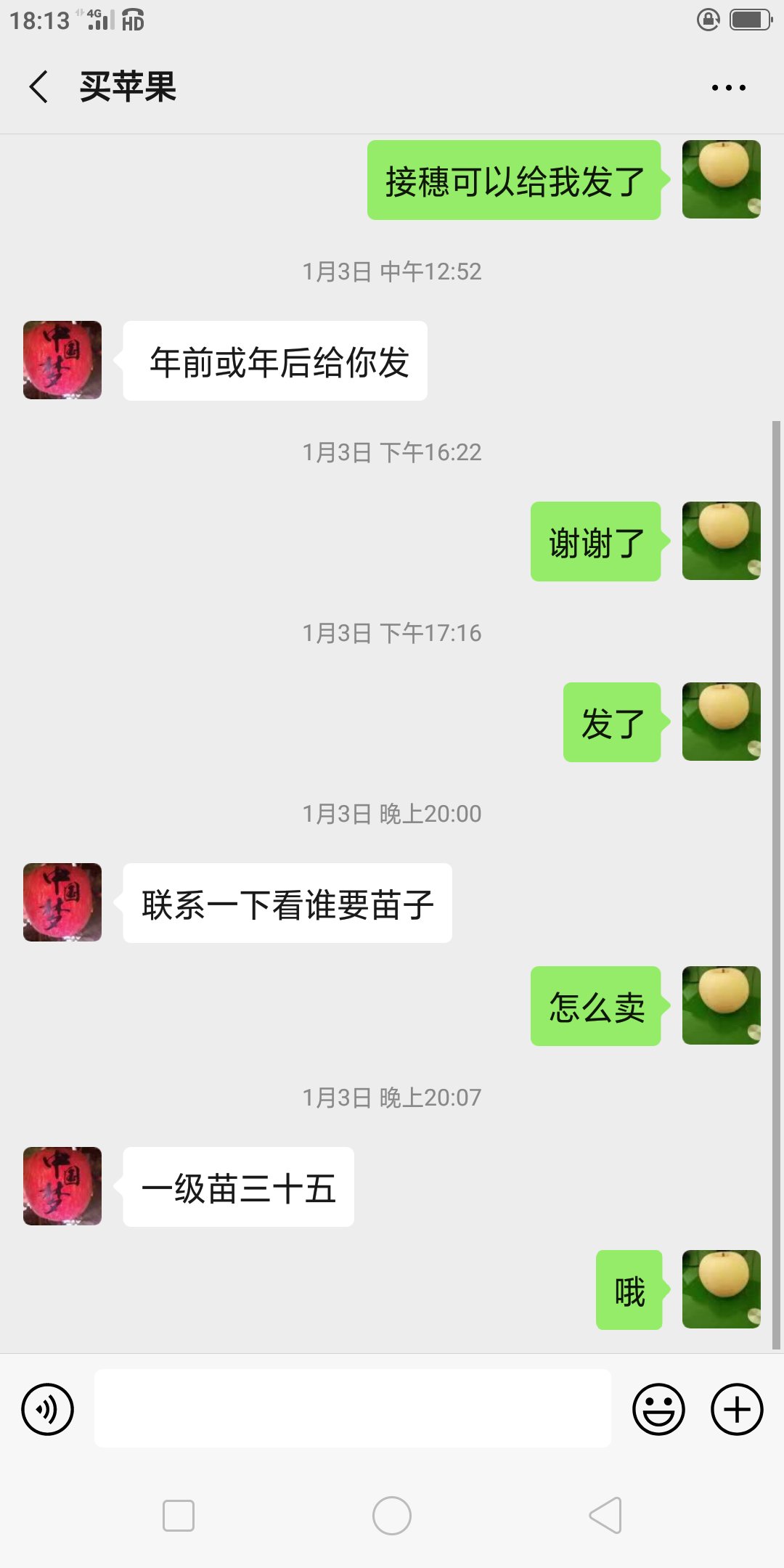Viewport: 784px width, 1568px height.
Task: Open the chat info overflow menu
Action: click(x=728, y=87)
